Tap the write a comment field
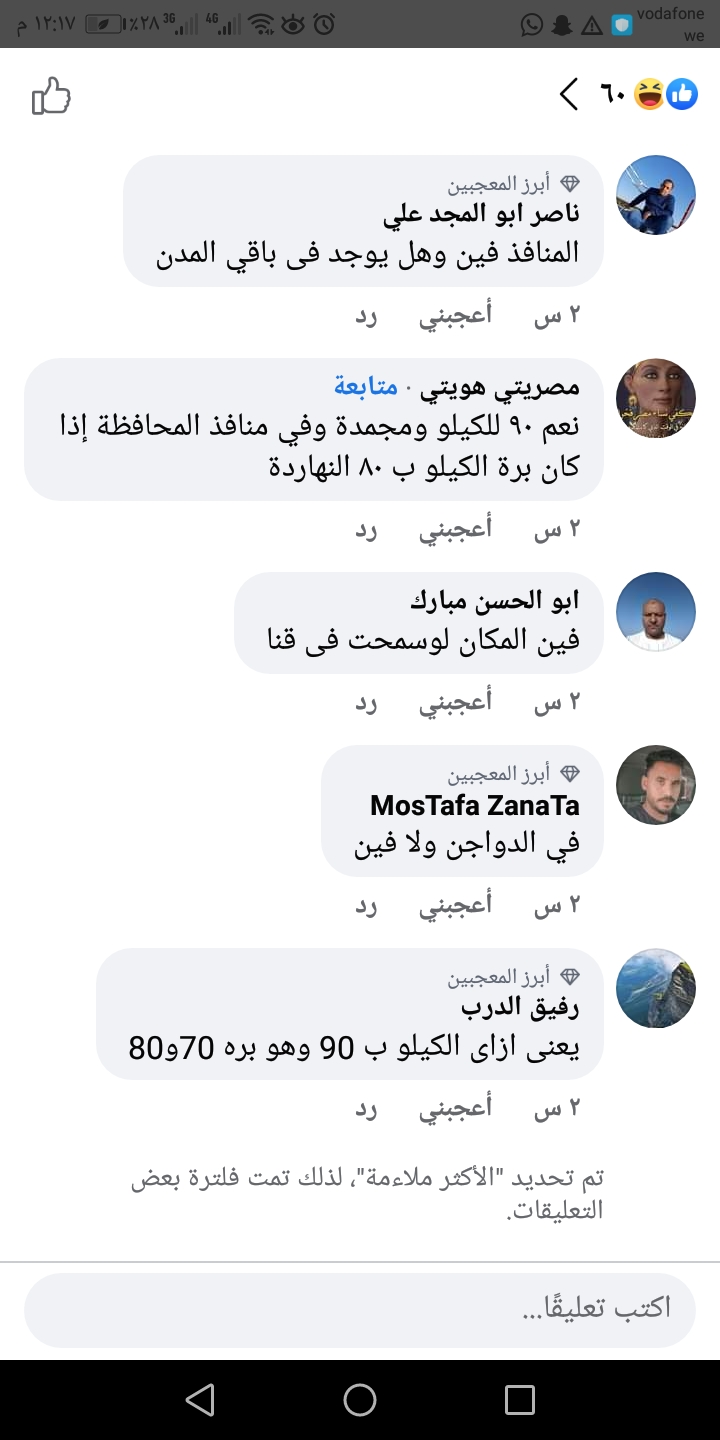 360,1309
